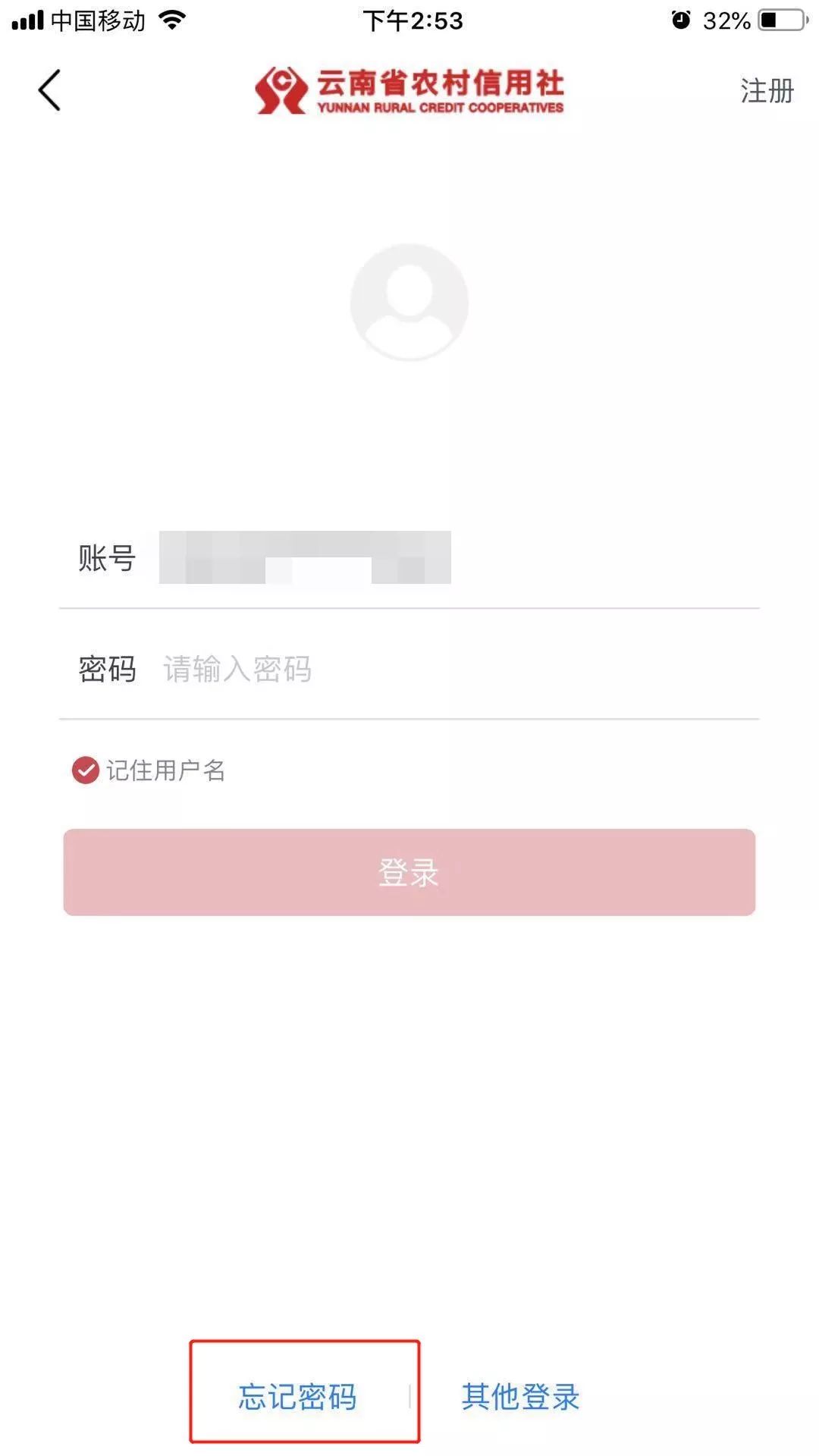Tap the Yunnan Rural Credit Cooperatives logo
819x1456 pixels.
click(409, 91)
